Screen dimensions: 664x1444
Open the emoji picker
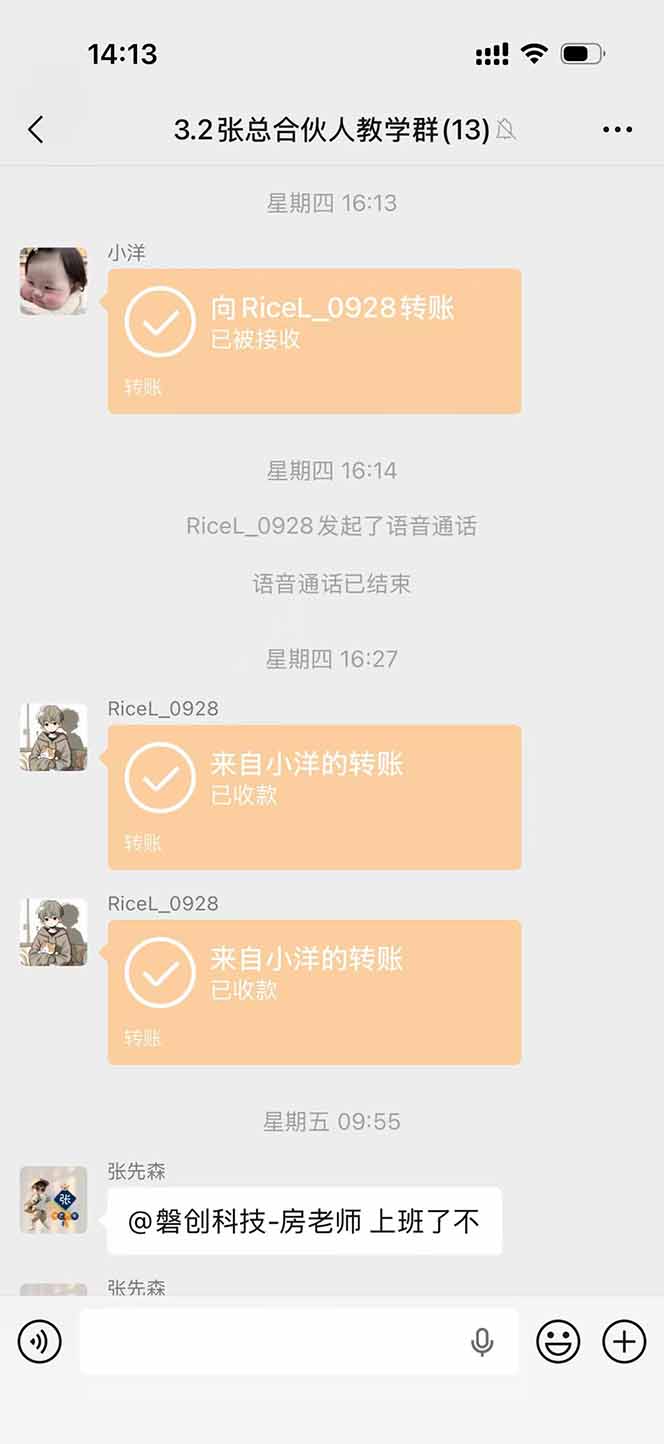(558, 1341)
